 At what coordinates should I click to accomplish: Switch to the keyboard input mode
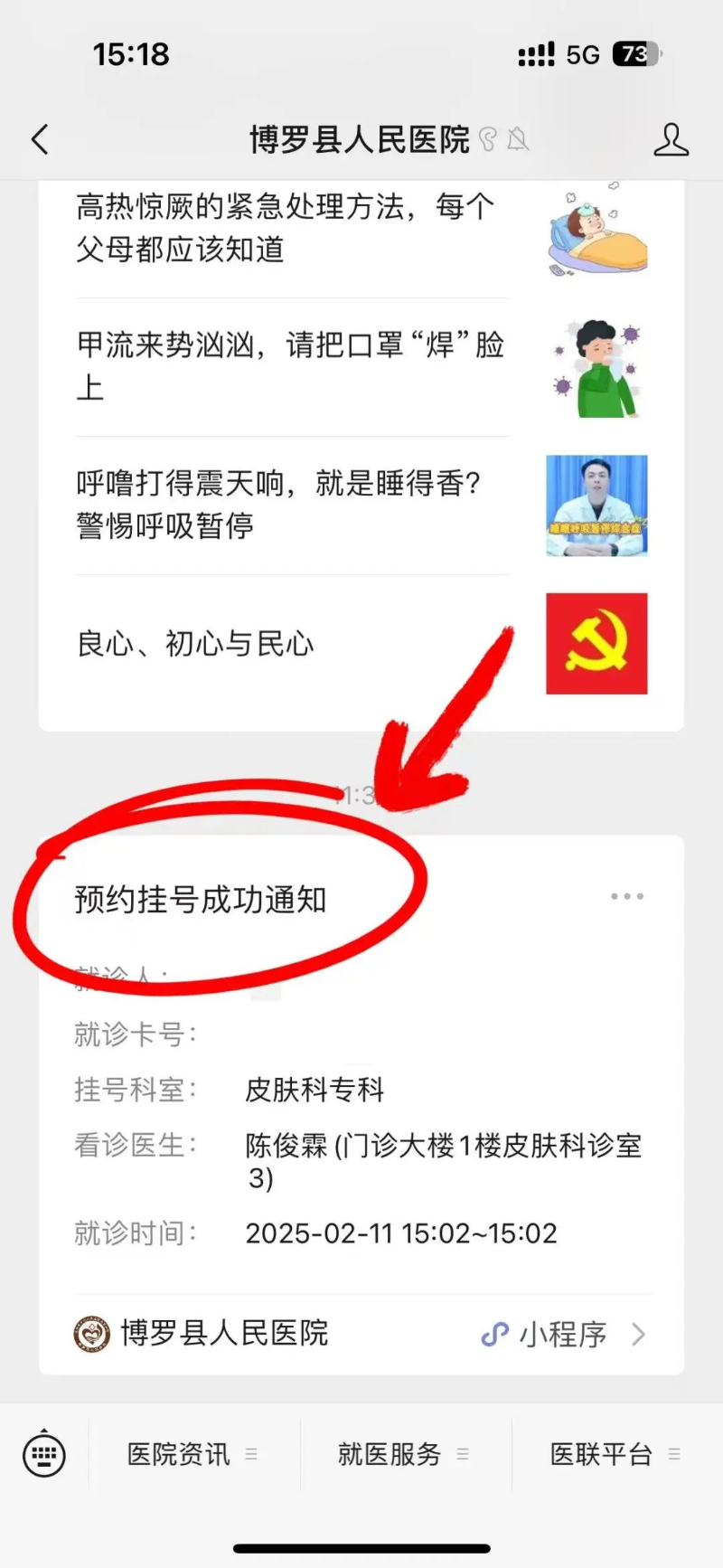[x=44, y=1455]
